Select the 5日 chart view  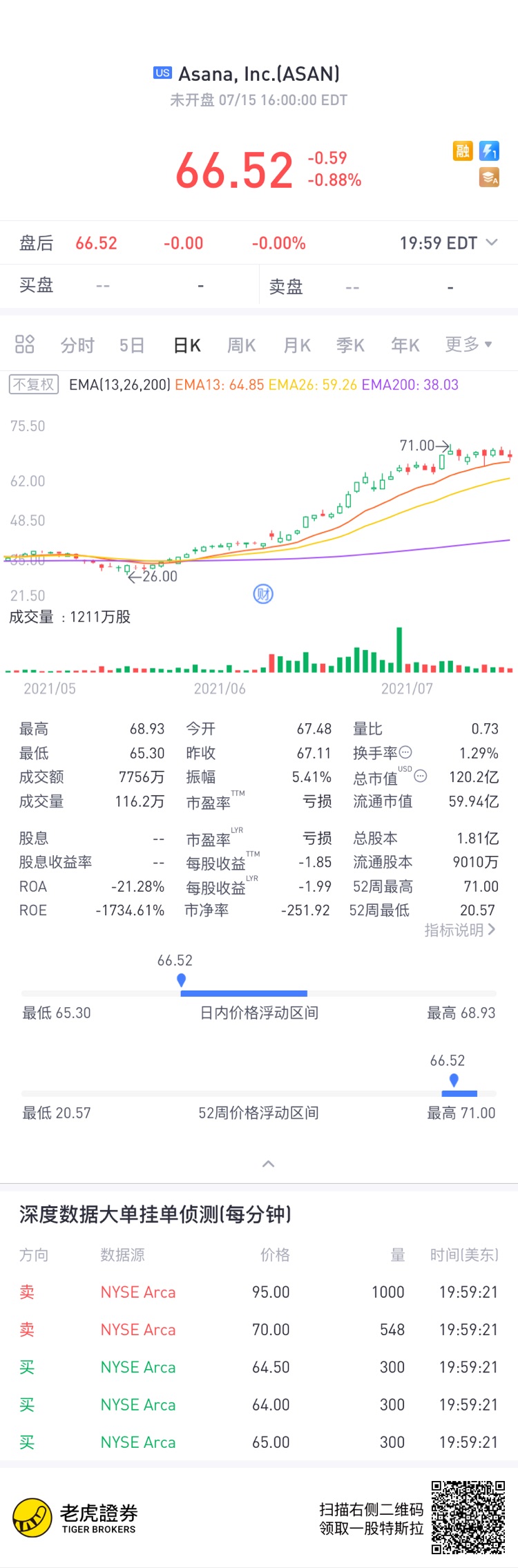(131, 345)
